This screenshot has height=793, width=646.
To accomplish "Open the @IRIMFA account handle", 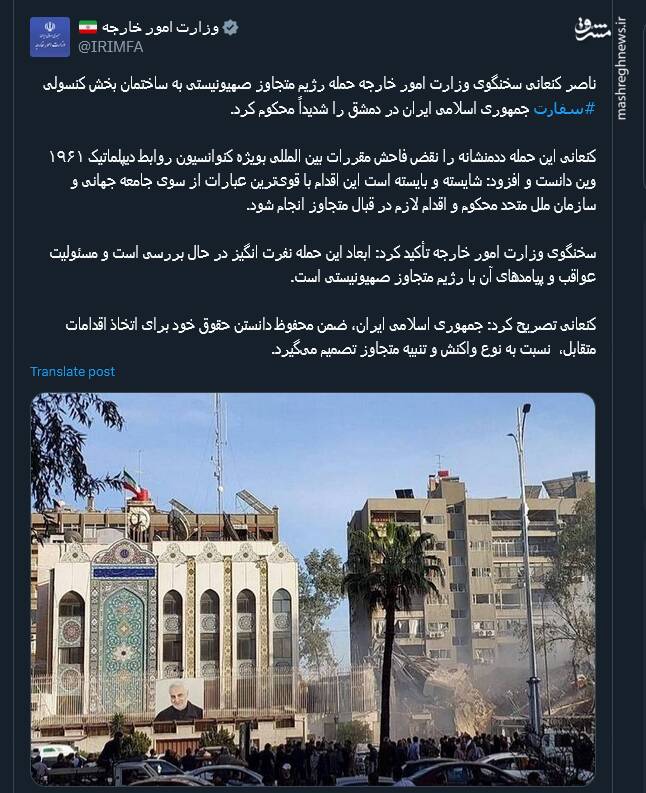I will coord(111,46).
